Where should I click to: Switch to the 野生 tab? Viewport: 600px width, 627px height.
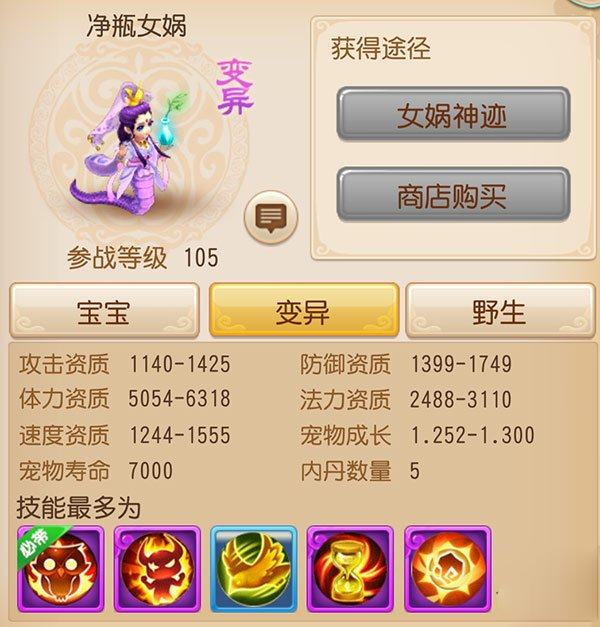[x=498, y=311]
